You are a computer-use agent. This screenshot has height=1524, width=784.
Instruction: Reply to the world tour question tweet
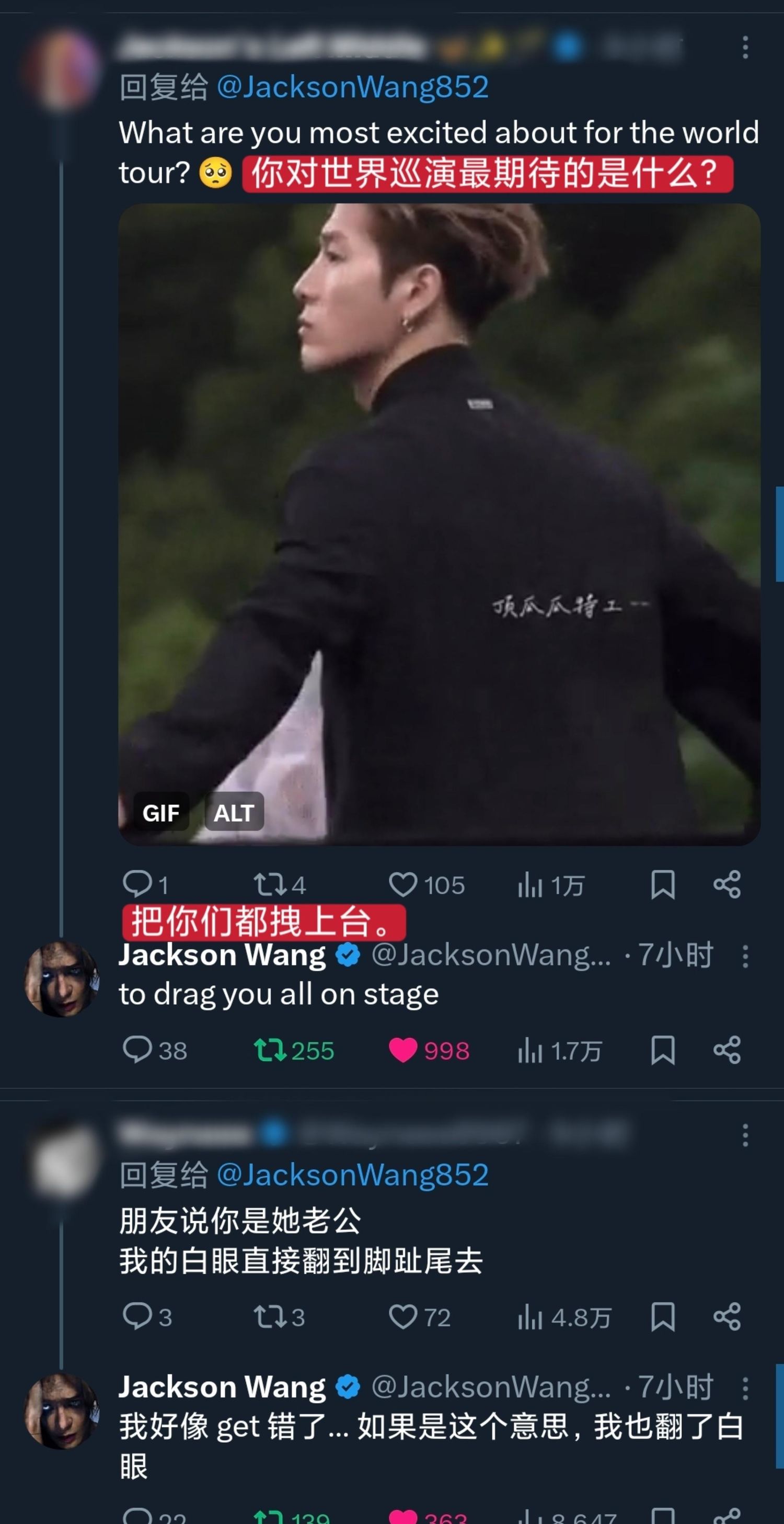coord(137,884)
